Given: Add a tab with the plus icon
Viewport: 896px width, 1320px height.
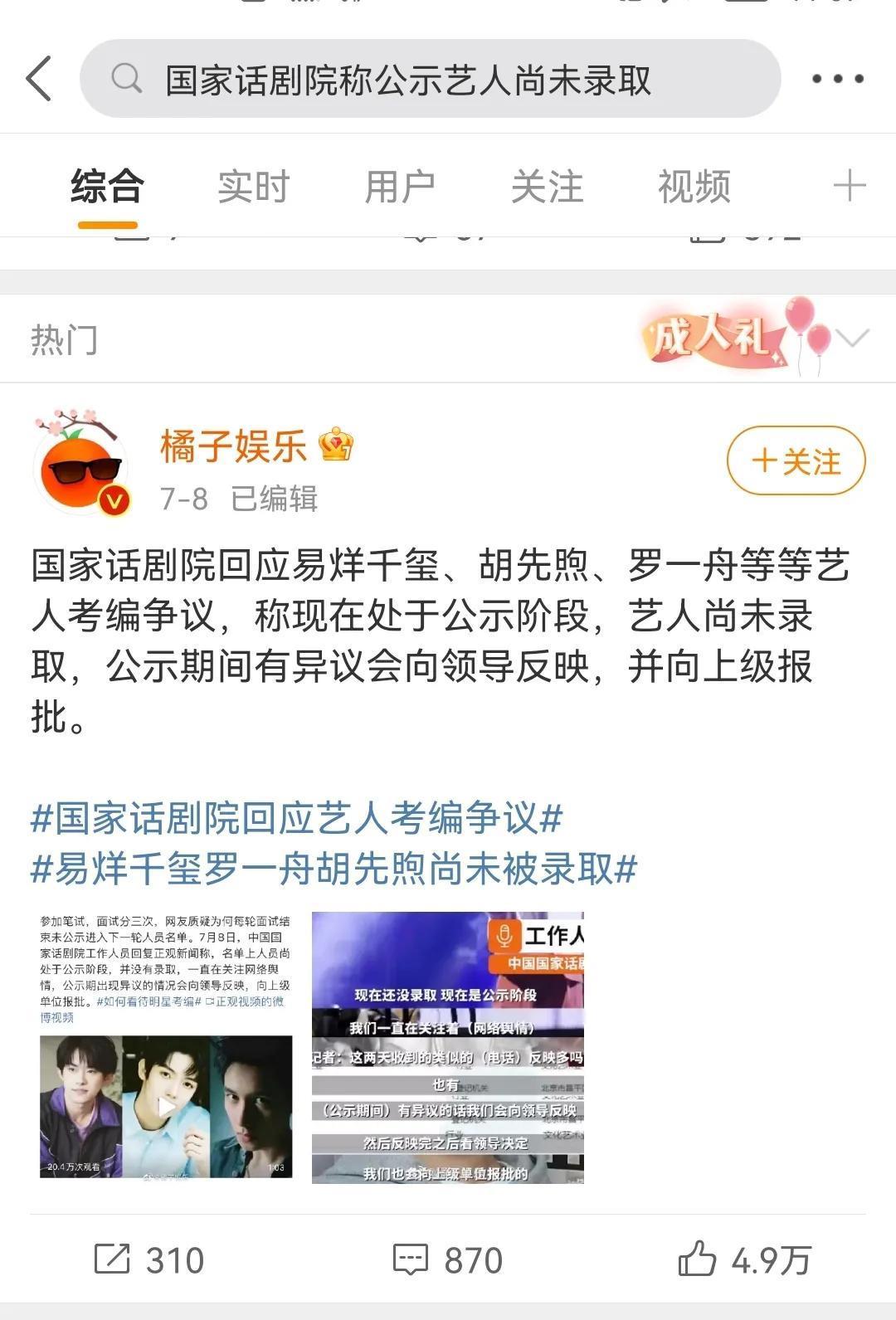Looking at the screenshot, I should pyautogui.click(x=850, y=186).
